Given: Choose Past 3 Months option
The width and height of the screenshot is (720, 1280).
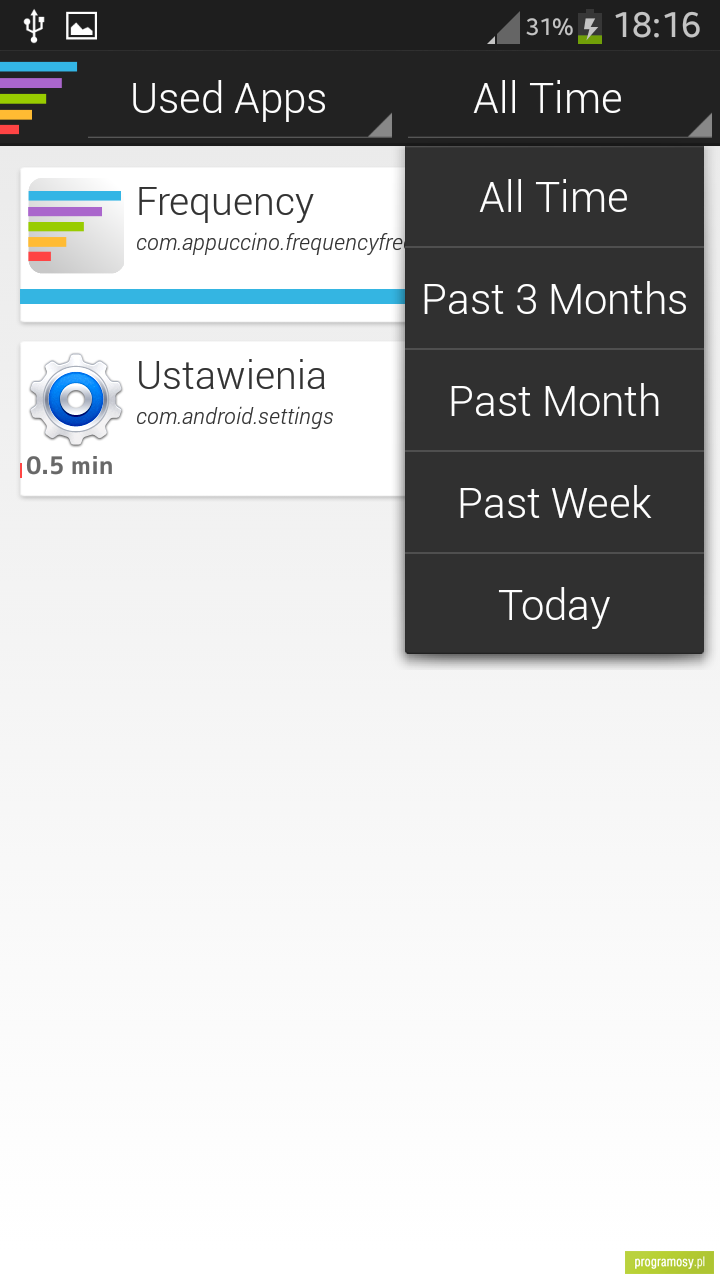Looking at the screenshot, I should [x=554, y=299].
